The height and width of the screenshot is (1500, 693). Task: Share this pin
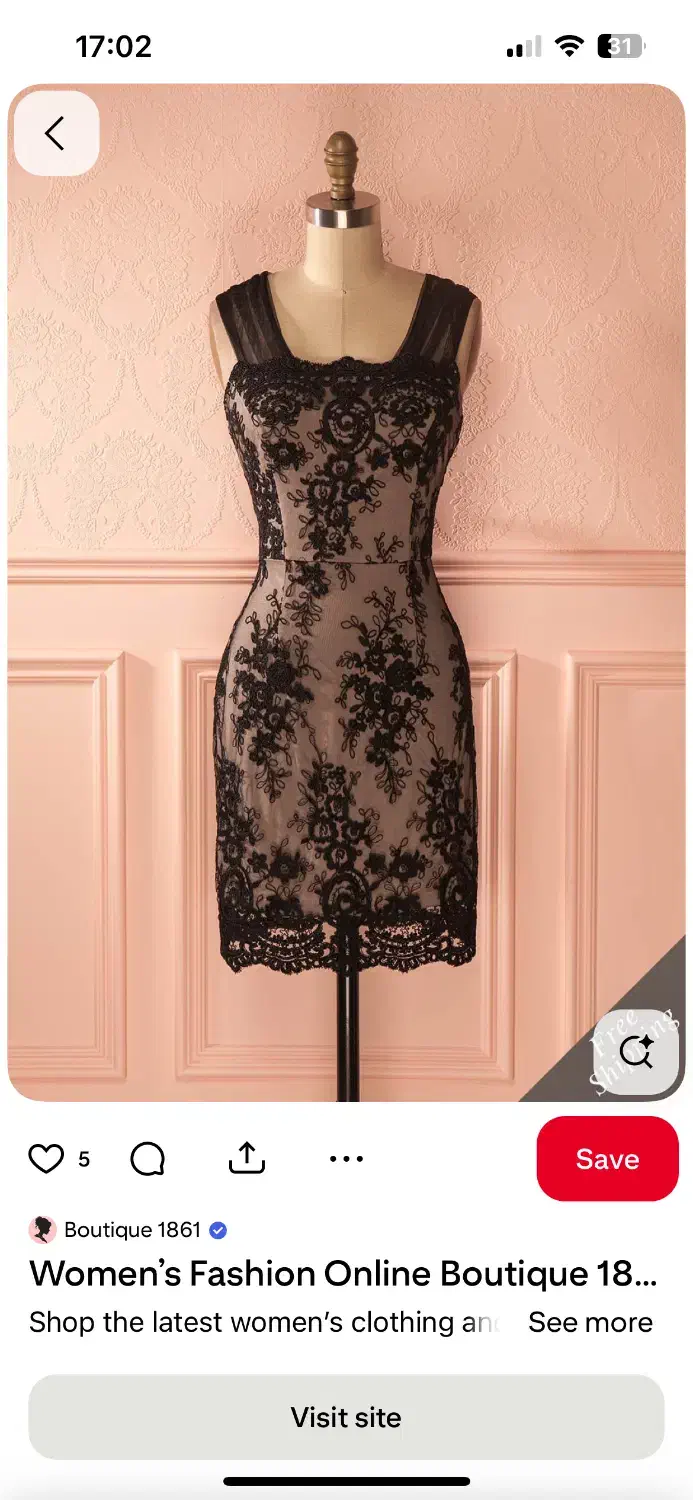tap(247, 1158)
